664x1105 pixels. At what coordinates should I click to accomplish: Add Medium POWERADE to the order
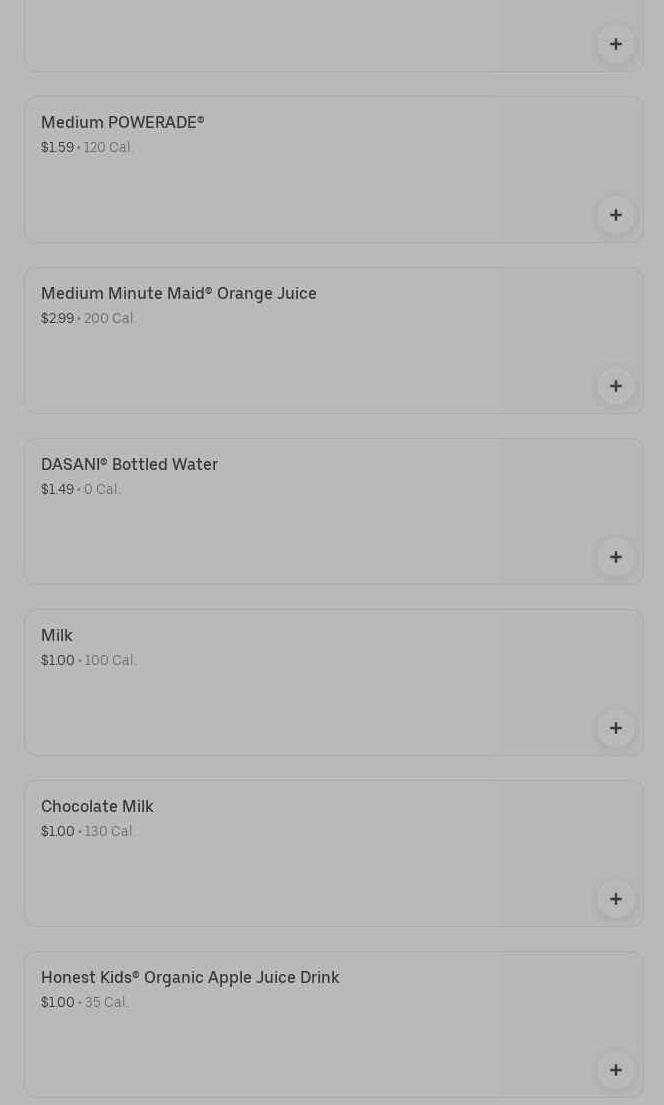point(615,215)
